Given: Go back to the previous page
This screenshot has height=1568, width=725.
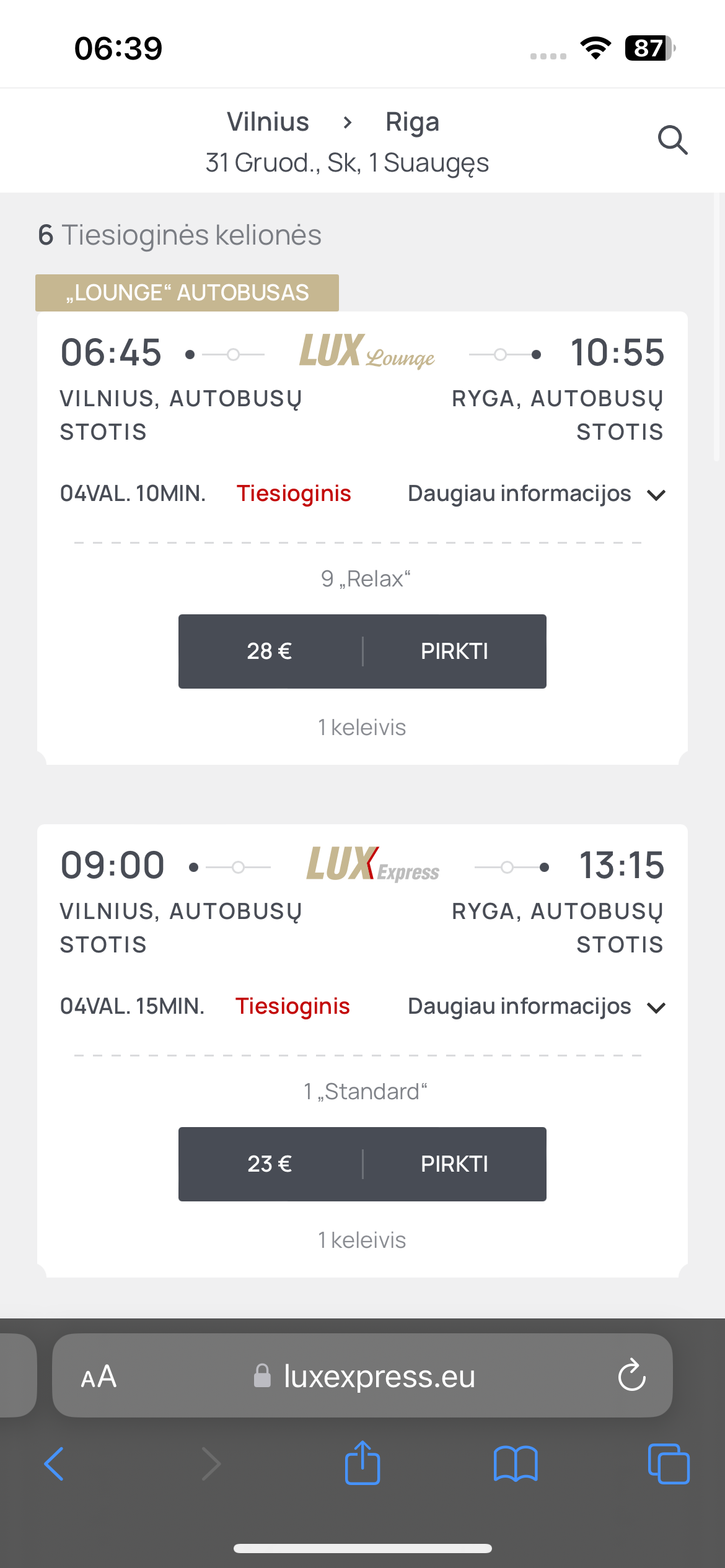Looking at the screenshot, I should [x=55, y=1464].
